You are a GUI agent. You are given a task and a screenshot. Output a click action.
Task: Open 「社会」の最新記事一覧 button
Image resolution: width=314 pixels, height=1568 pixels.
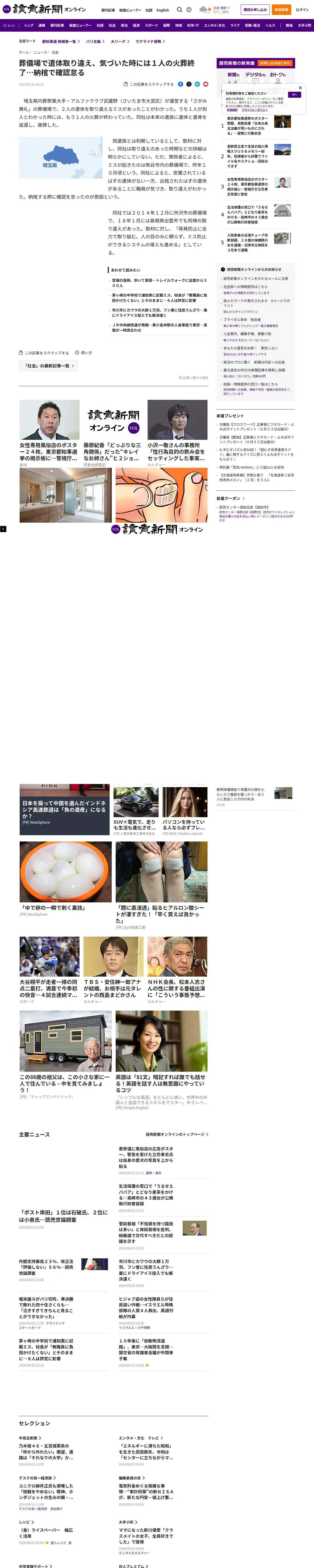click(49, 366)
